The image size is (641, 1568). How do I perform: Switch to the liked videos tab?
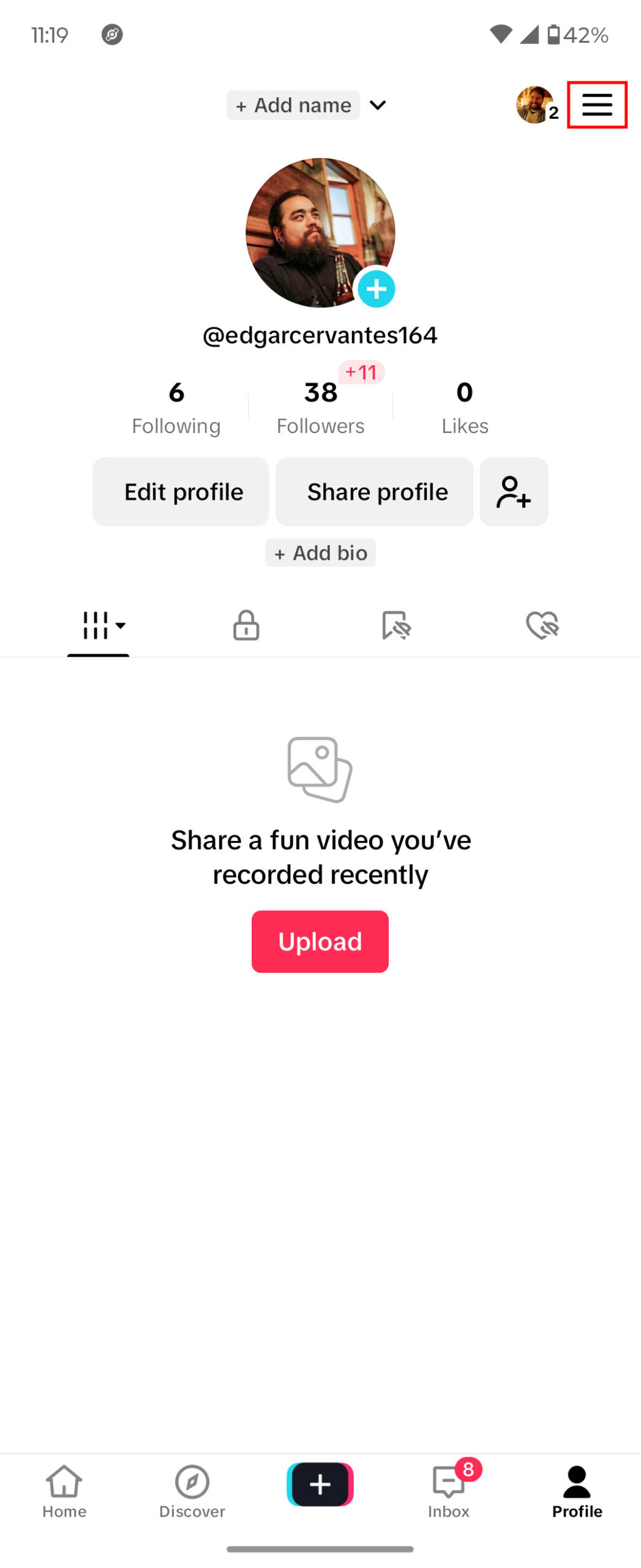click(542, 625)
